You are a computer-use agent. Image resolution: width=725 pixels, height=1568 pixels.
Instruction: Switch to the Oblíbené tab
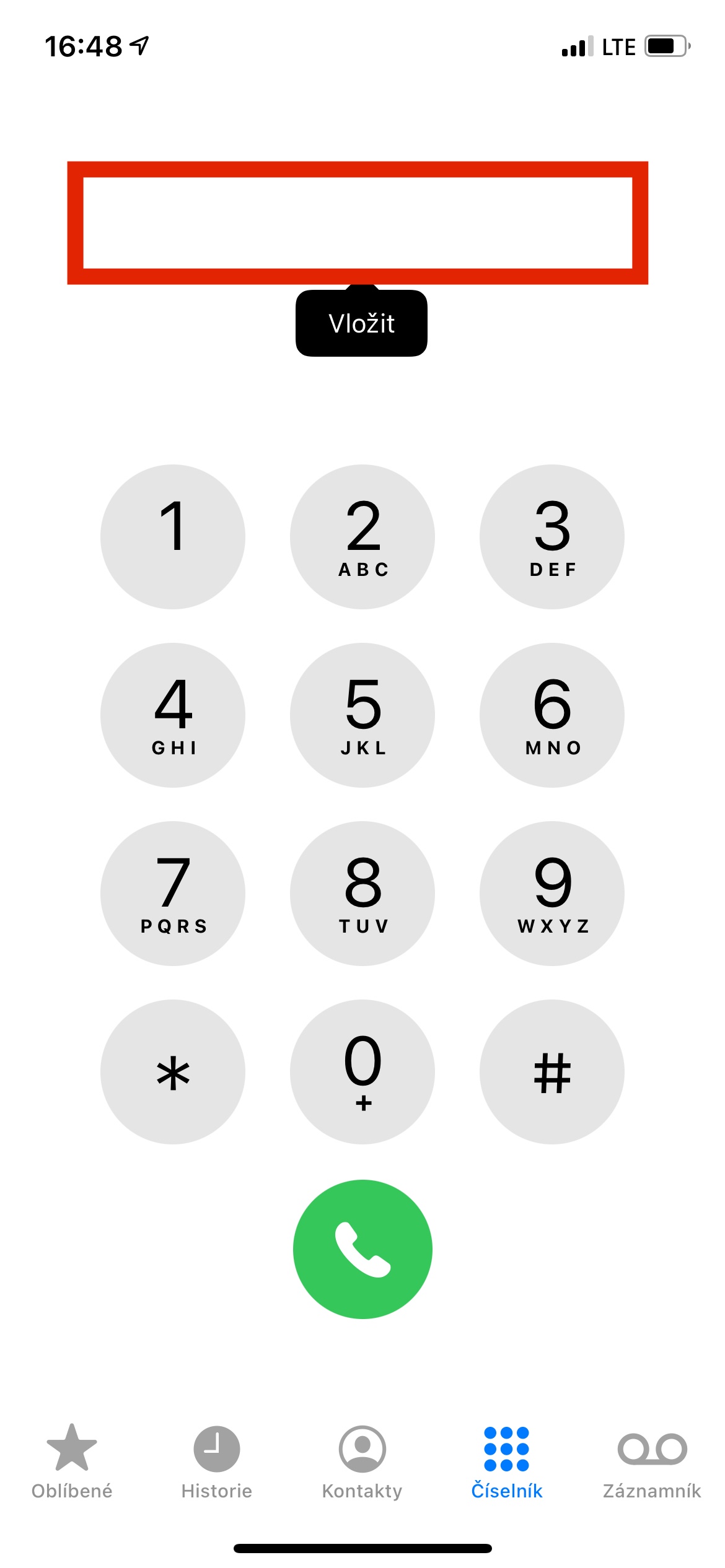(x=72, y=1461)
